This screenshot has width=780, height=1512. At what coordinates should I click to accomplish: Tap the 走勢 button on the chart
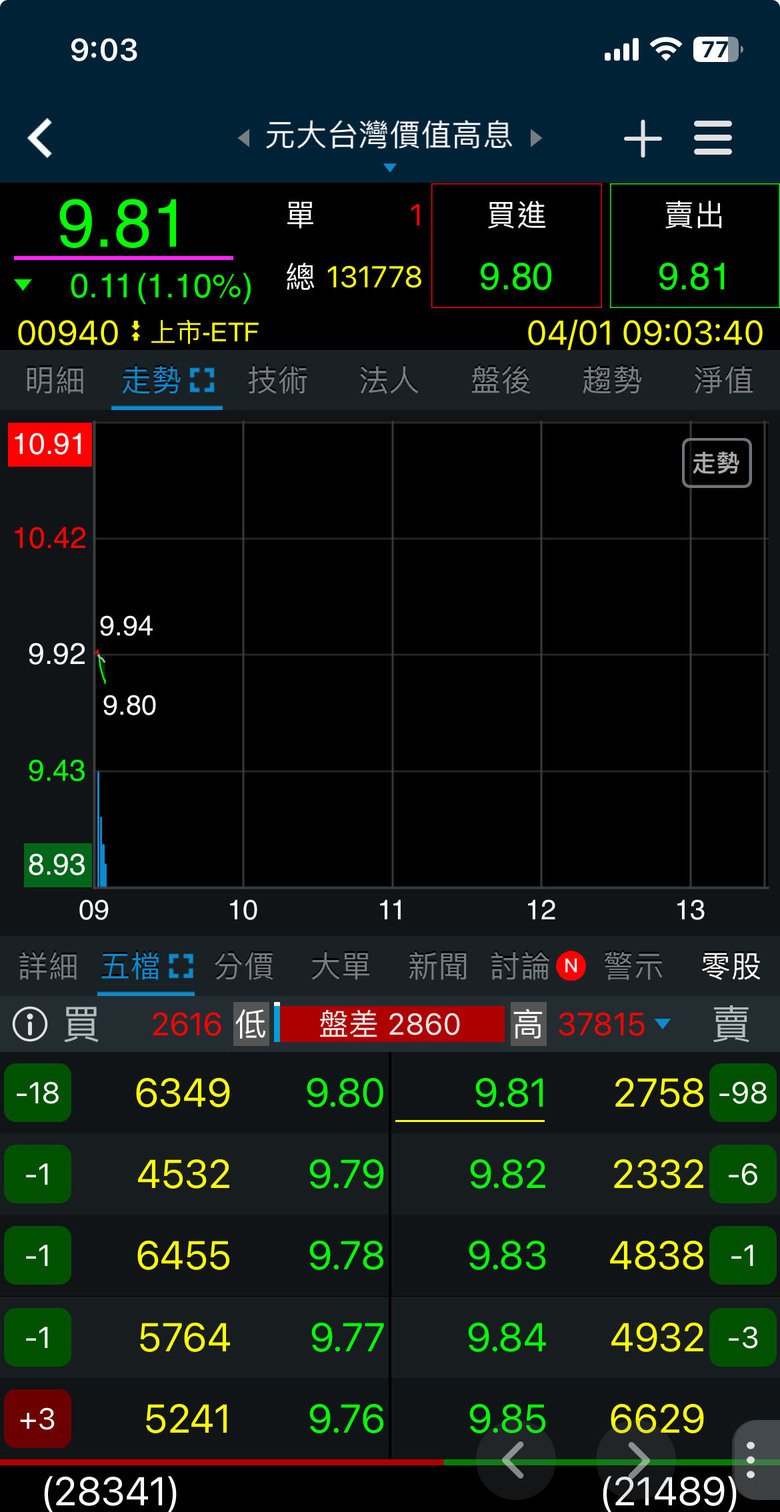pos(716,463)
